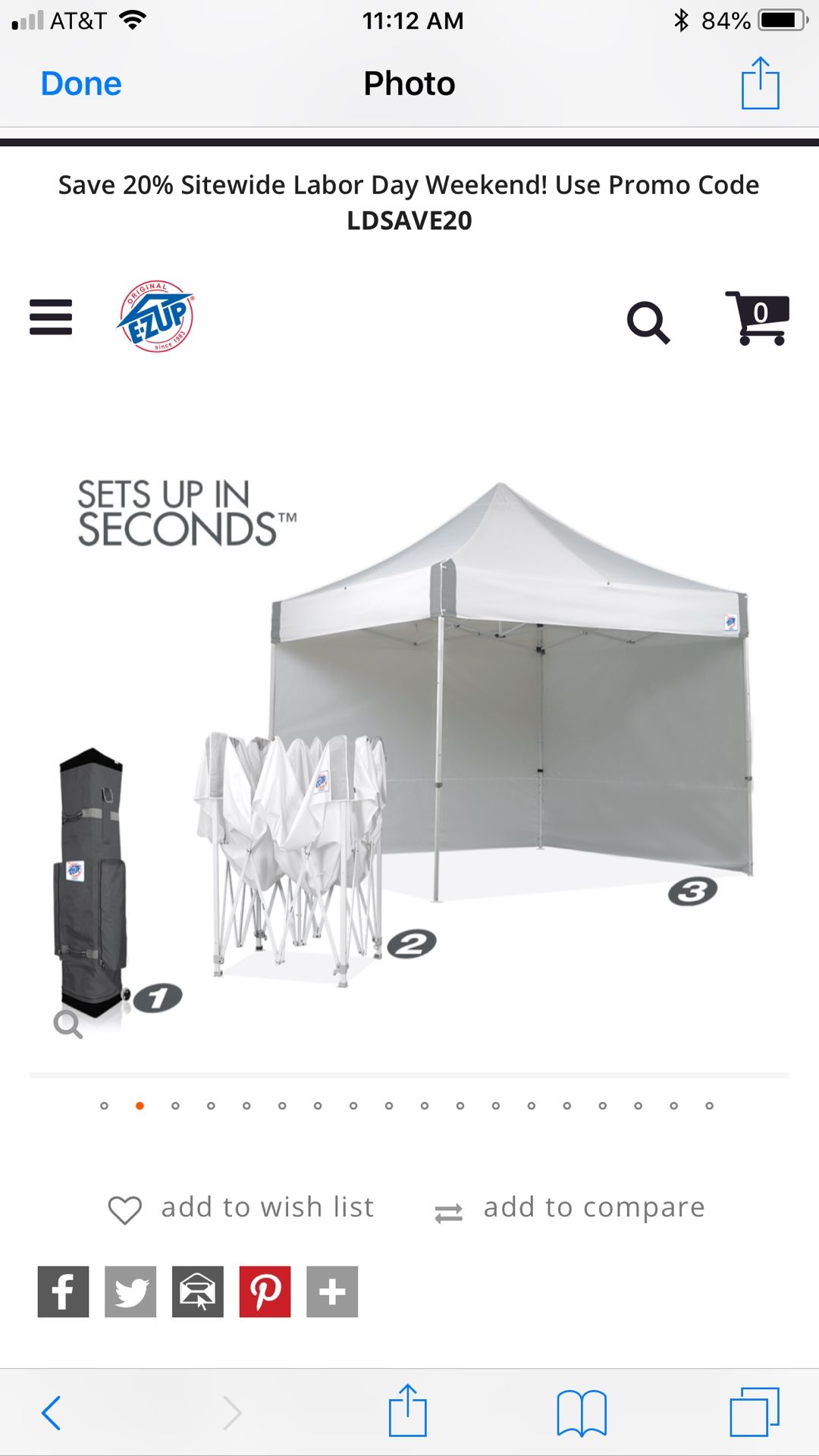View the shopping cart
Image resolution: width=819 pixels, height=1456 pixels.
[757, 318]
